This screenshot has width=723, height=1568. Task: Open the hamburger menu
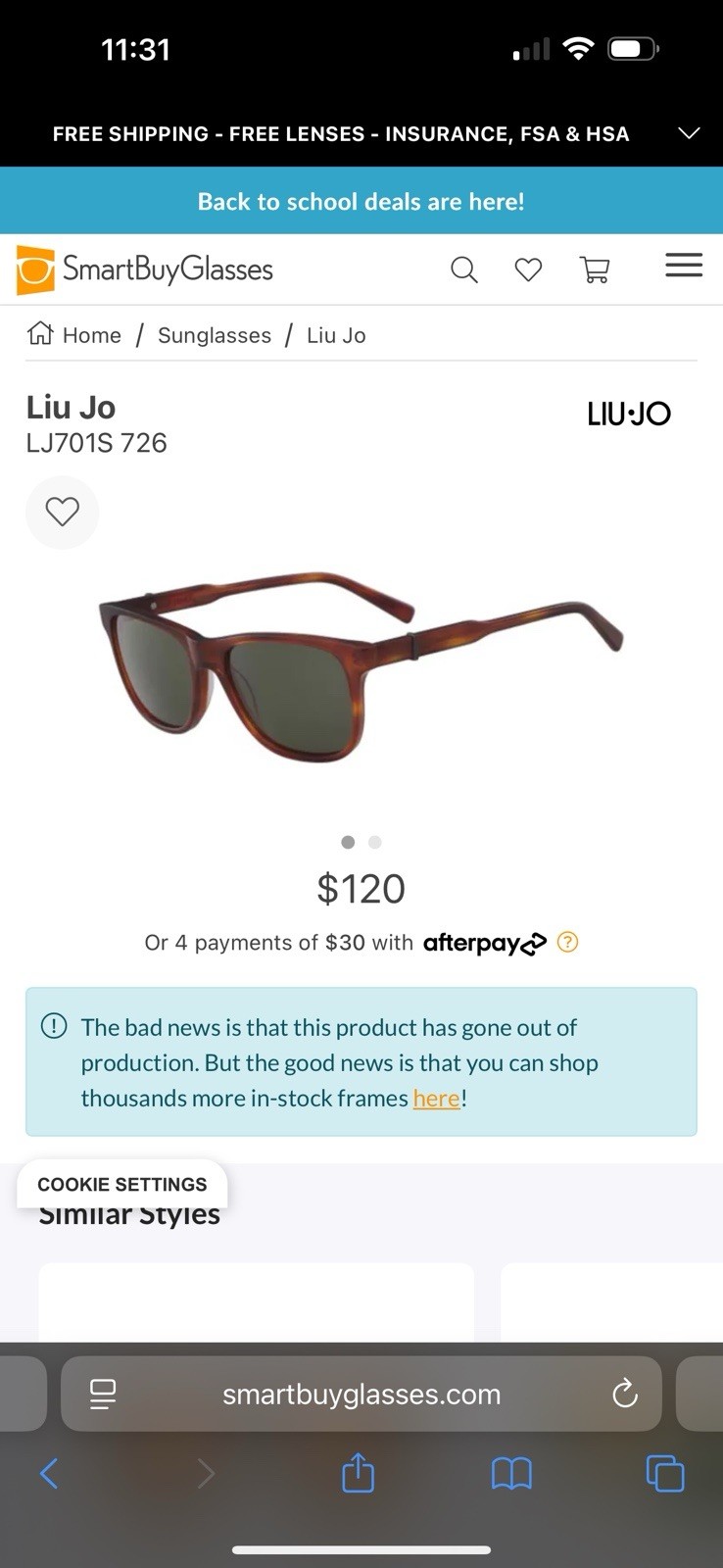pos(683,266)
